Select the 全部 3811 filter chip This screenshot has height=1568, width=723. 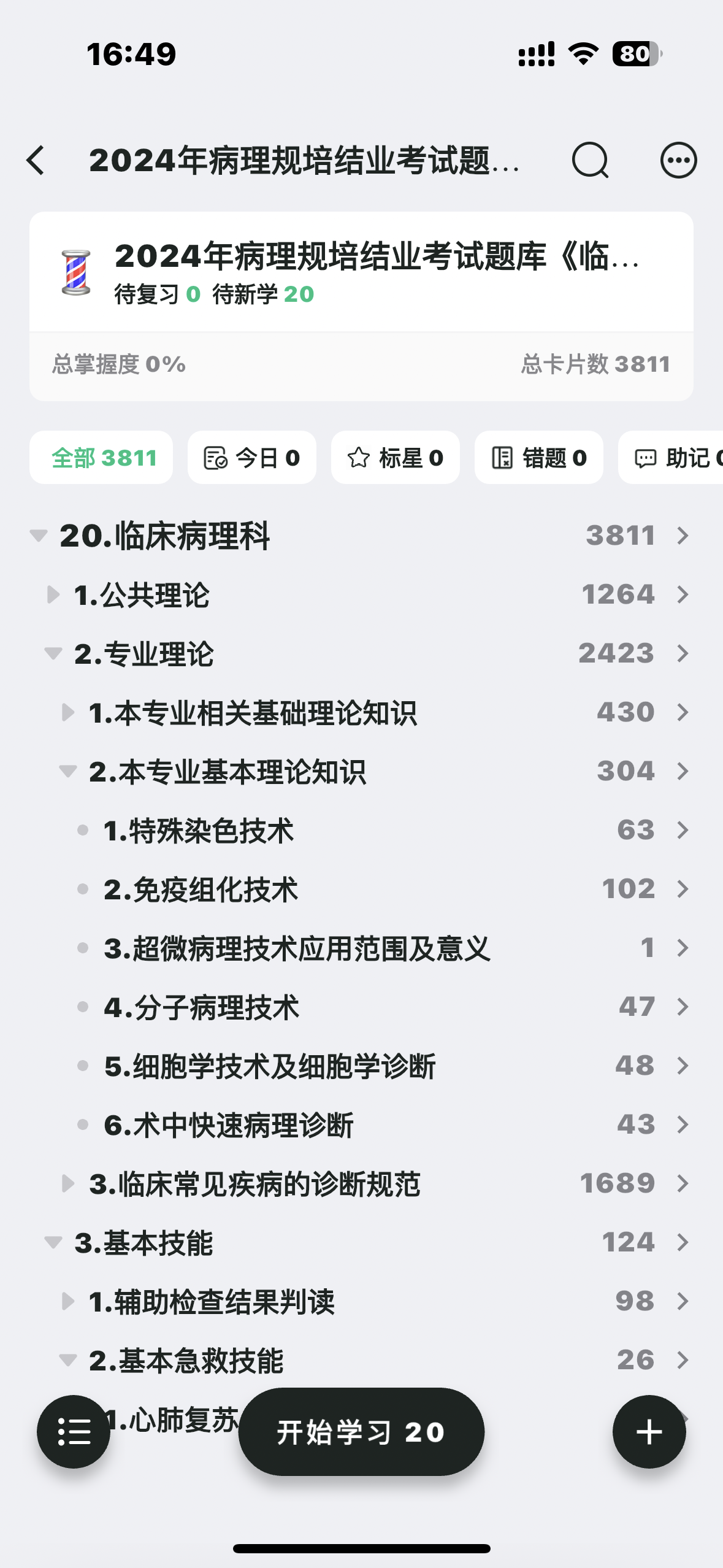[x=101, y=458]
